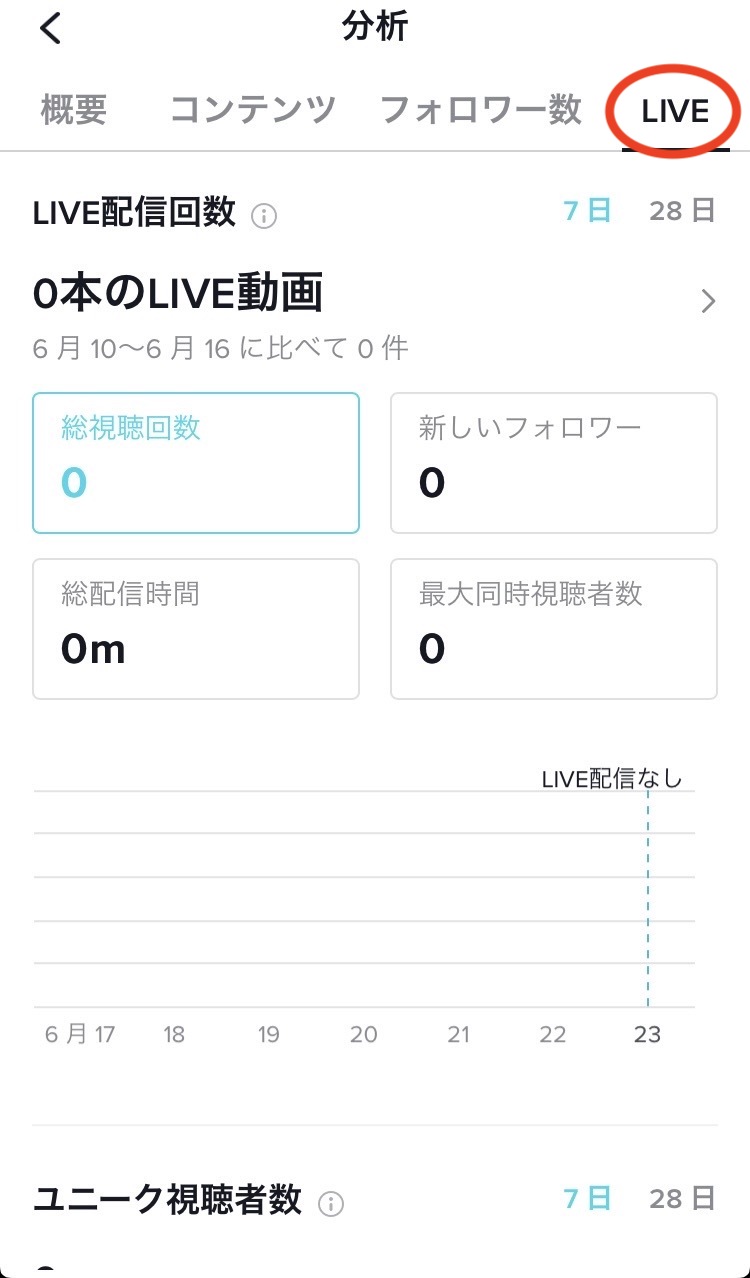Switch LIVE配信回数 to the 28日 range
This screenshot has height=1278, width=750.
[682, 212]
